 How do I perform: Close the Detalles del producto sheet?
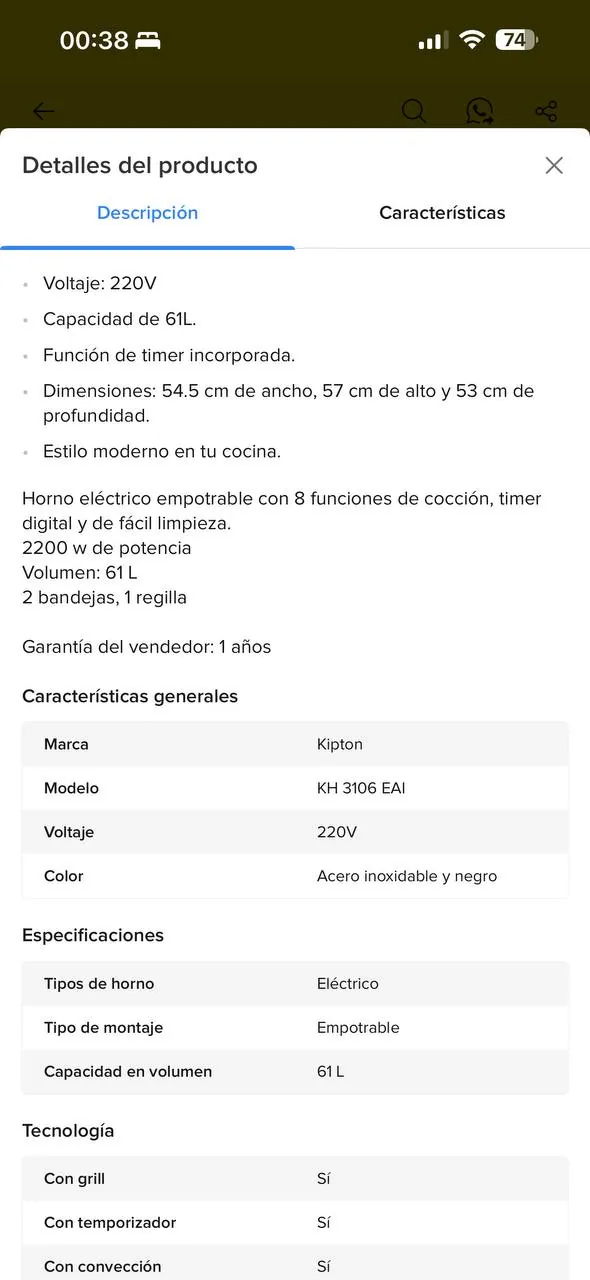[554, 166]
